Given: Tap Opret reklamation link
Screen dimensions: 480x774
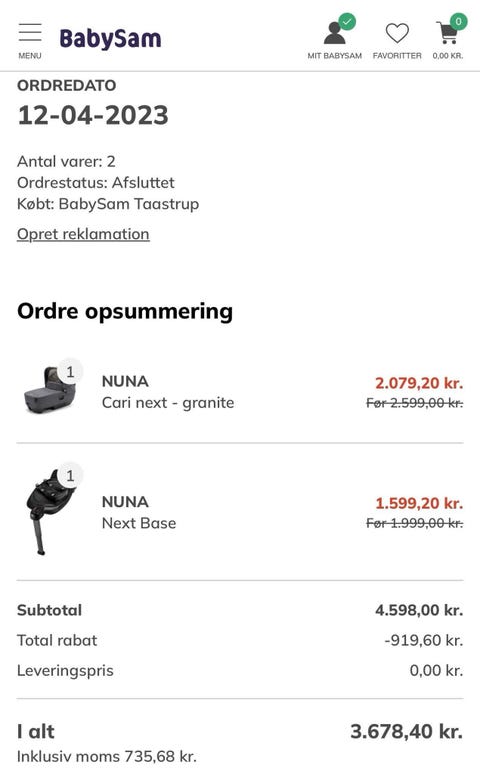Looking at the screenshot, I should point(83,234).
